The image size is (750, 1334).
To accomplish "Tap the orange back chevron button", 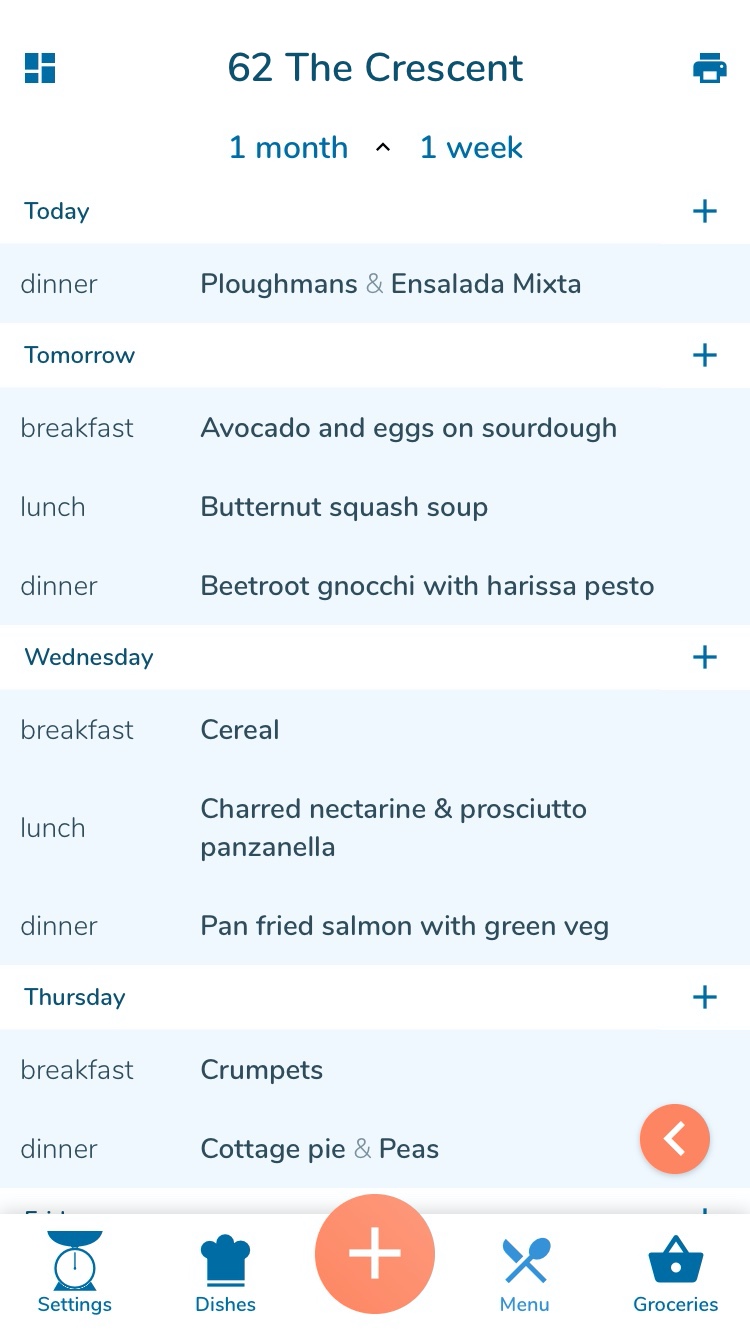I will click(674, 1138).
